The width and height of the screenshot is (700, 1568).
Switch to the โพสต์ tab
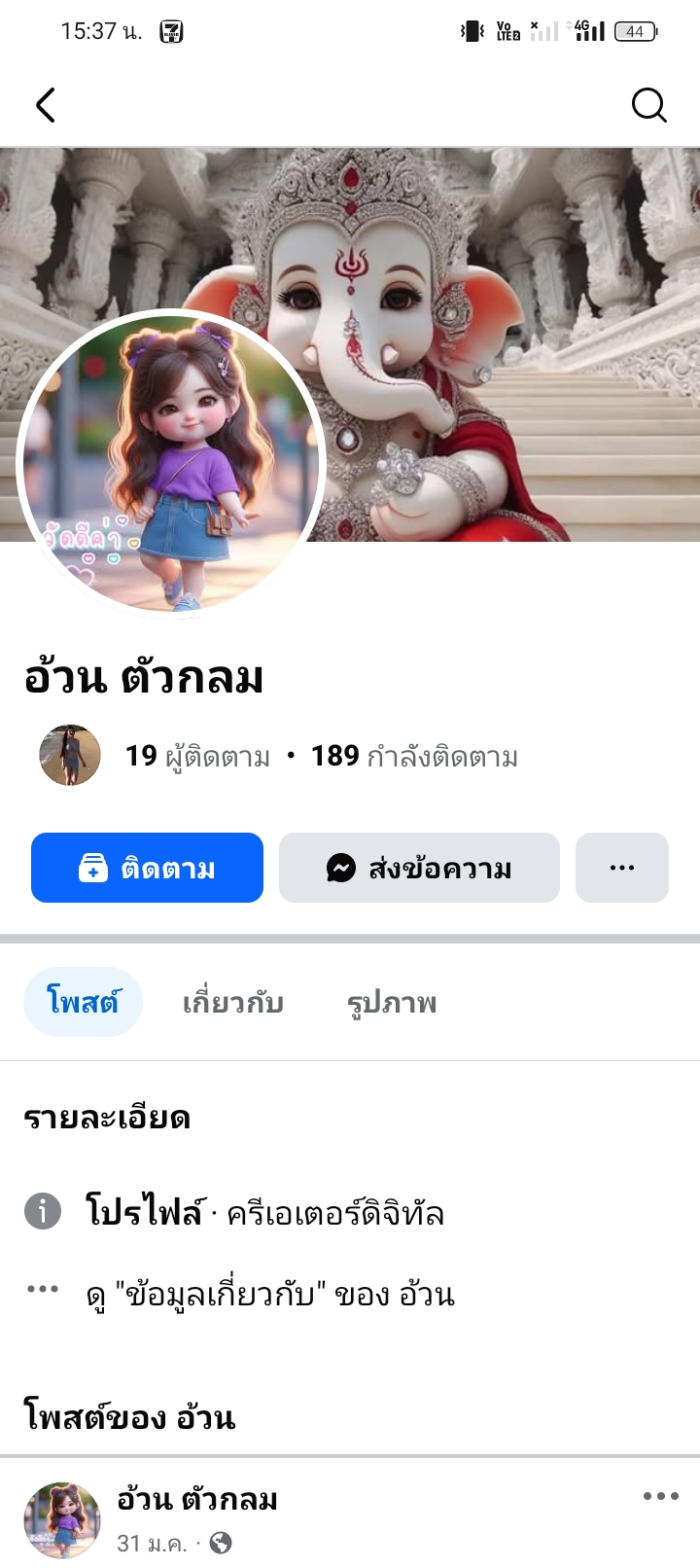tap(83, 1002)
